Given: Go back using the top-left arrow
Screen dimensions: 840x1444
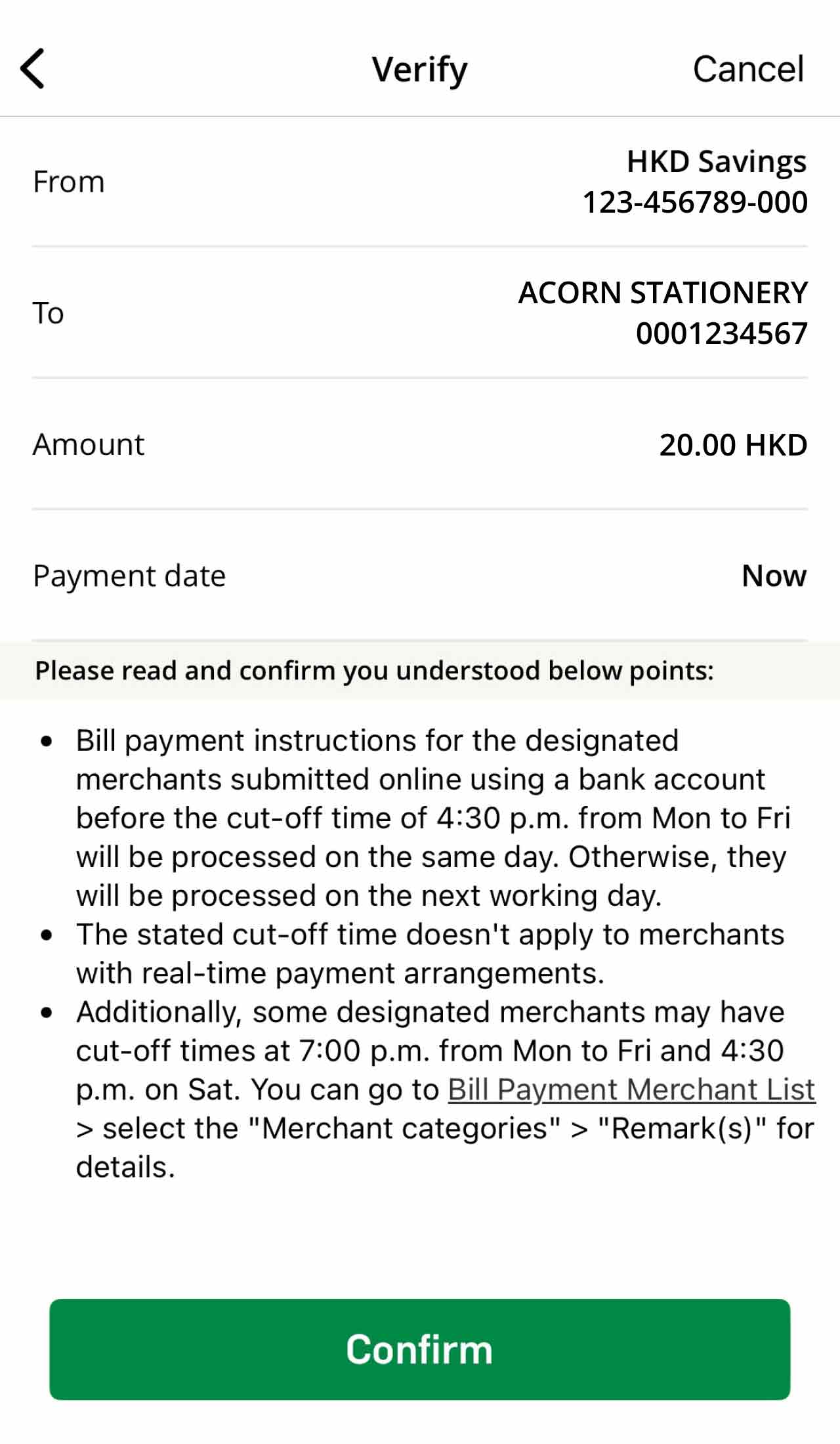Looking at the screenshot, I should (x=32, y=68).
